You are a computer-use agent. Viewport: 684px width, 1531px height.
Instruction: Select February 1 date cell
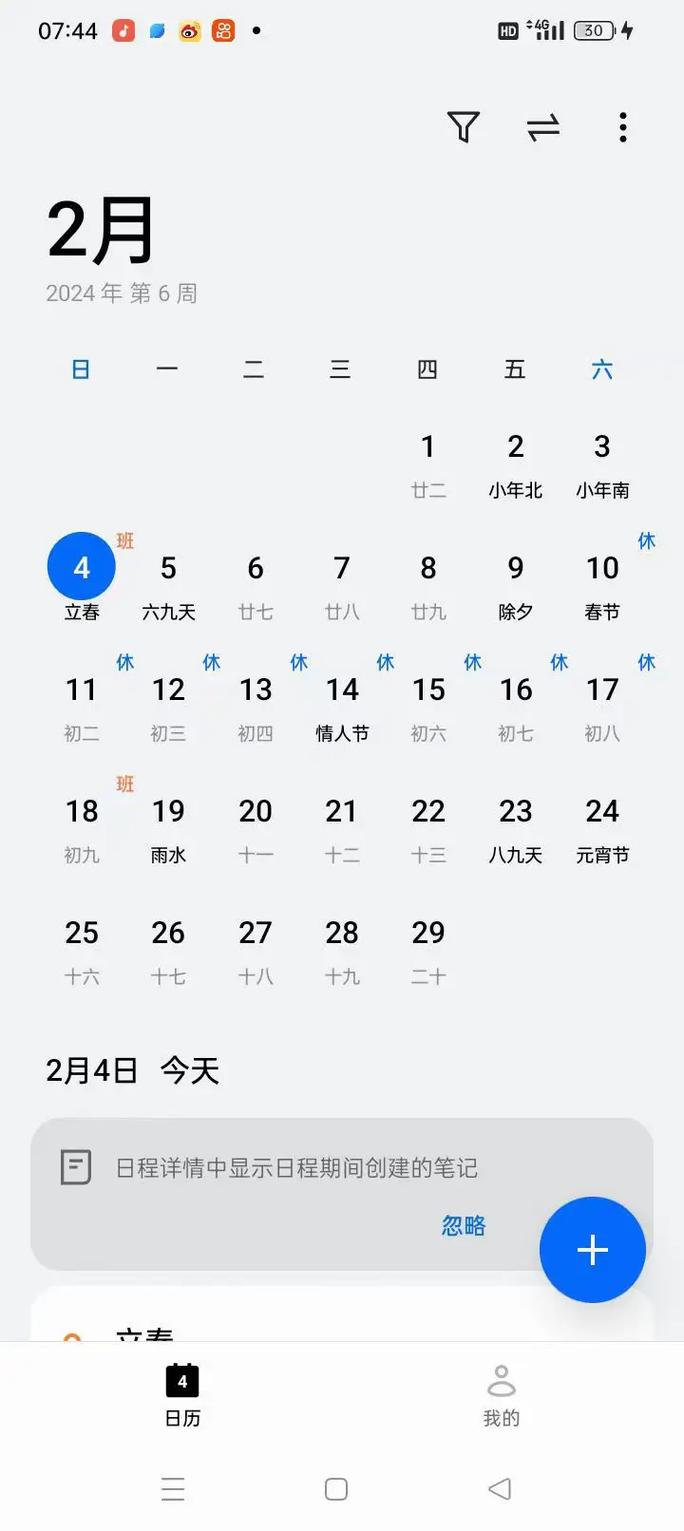428,462
